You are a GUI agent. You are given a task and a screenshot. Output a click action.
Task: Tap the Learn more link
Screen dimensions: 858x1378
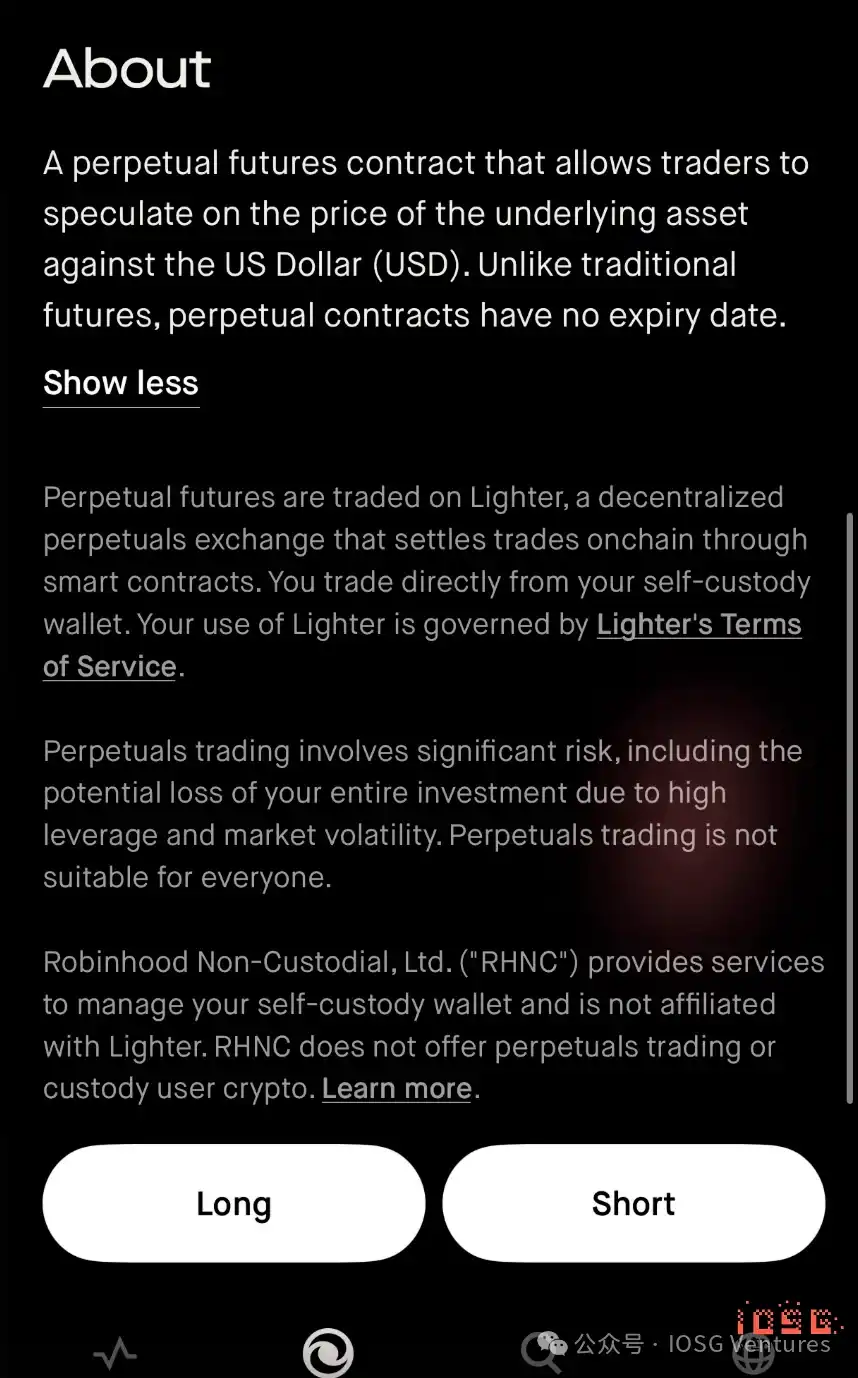tap(397, 1088)
